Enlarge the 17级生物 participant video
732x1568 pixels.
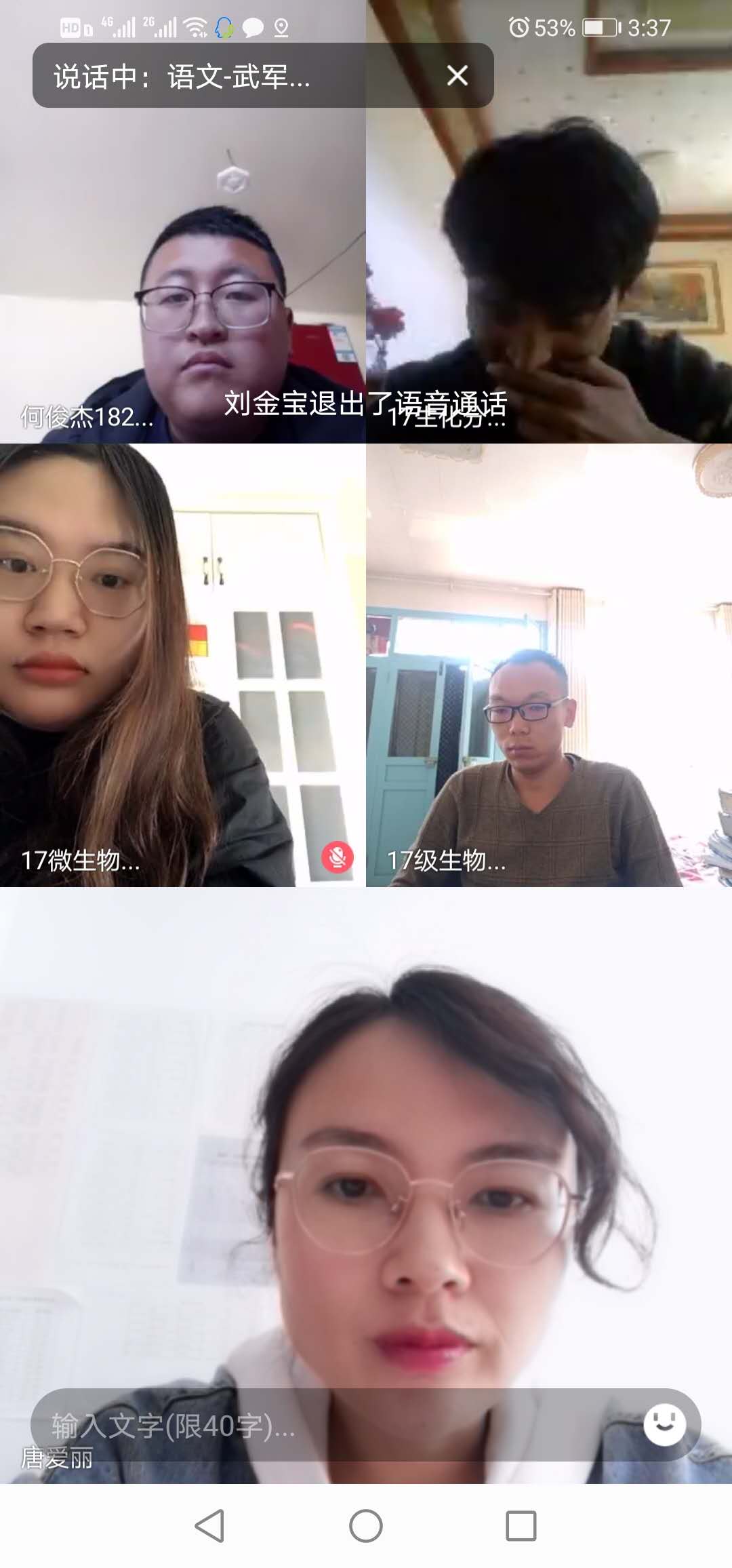(x=549, y=665)
